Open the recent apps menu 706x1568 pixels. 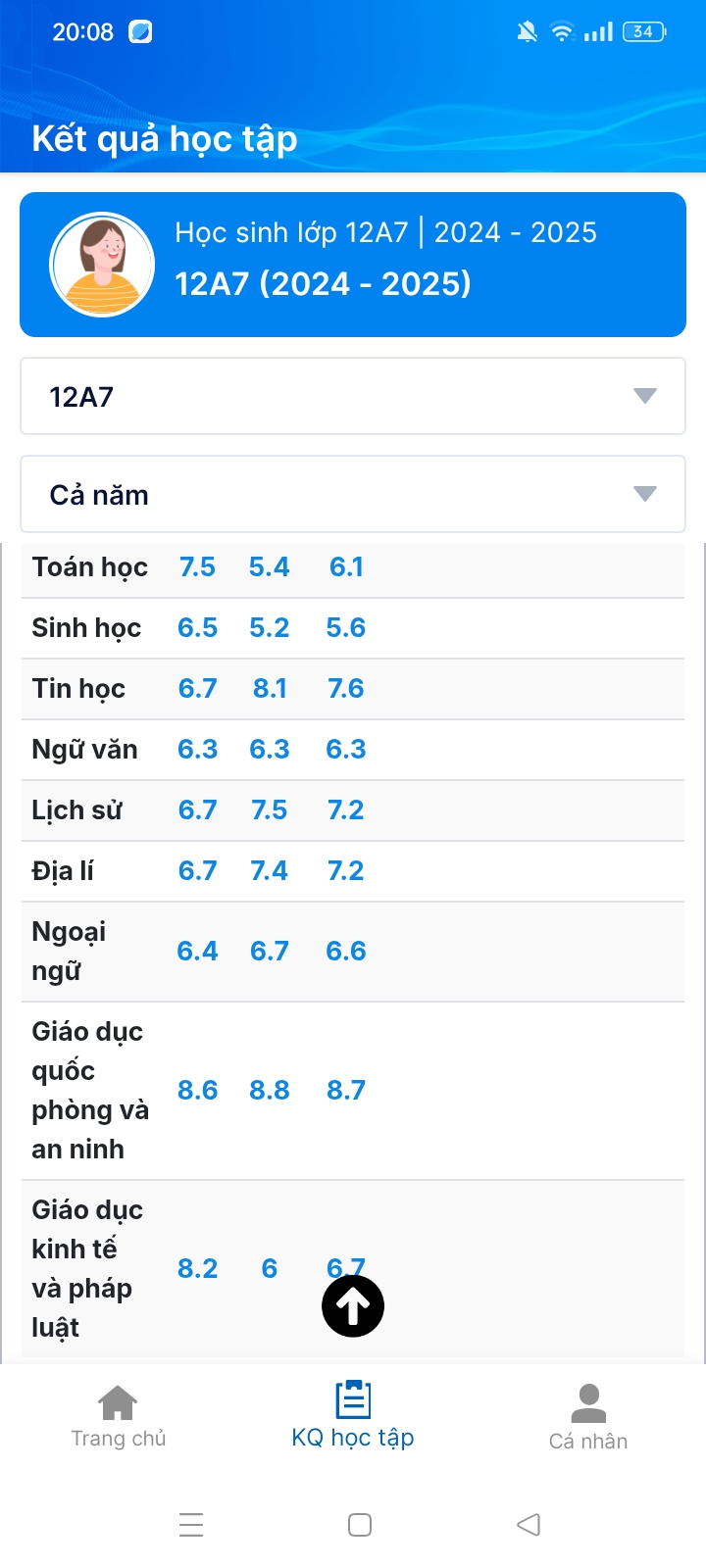[191, 1525]
